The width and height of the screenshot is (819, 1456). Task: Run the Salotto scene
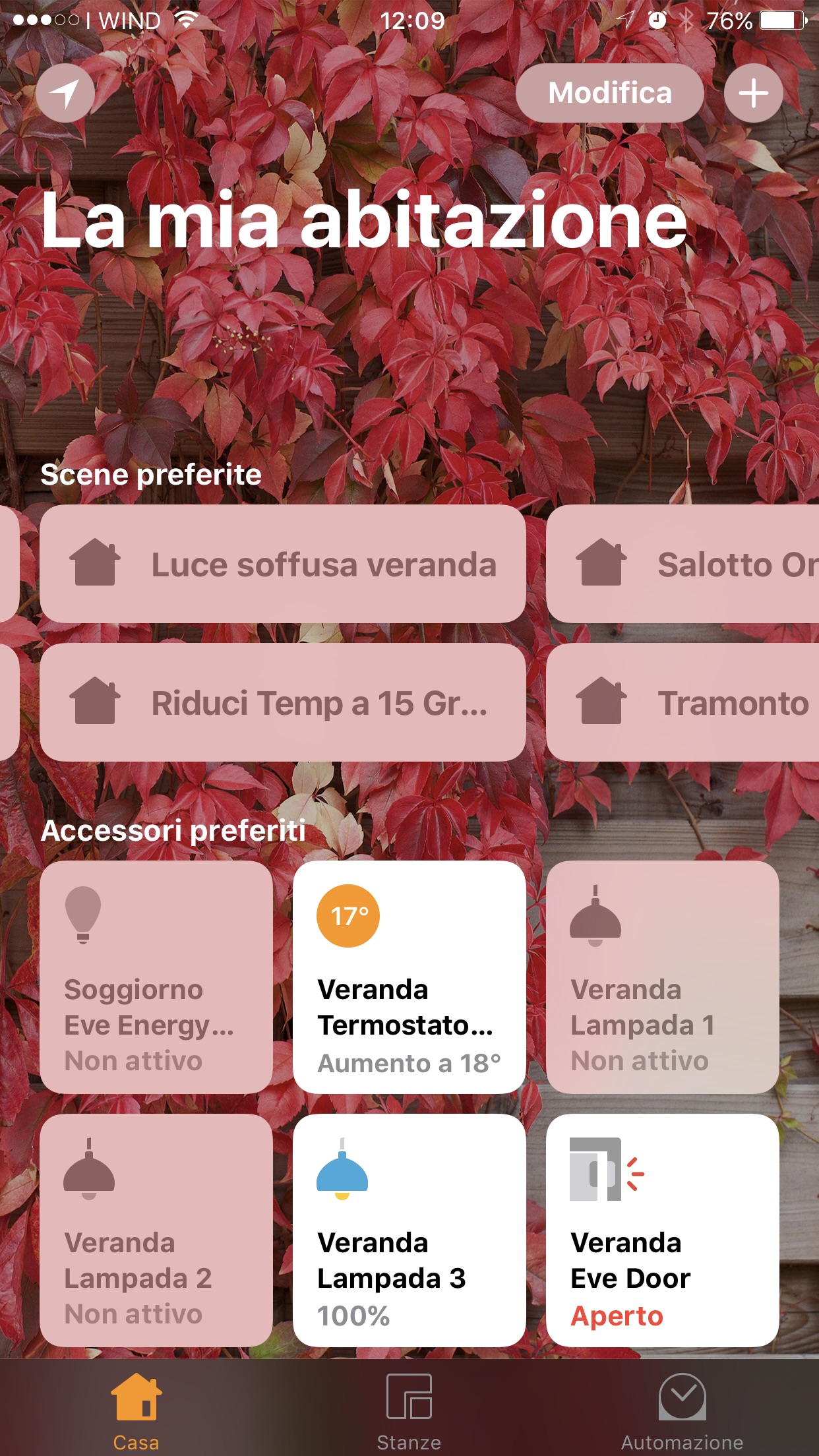coord(682,564)
